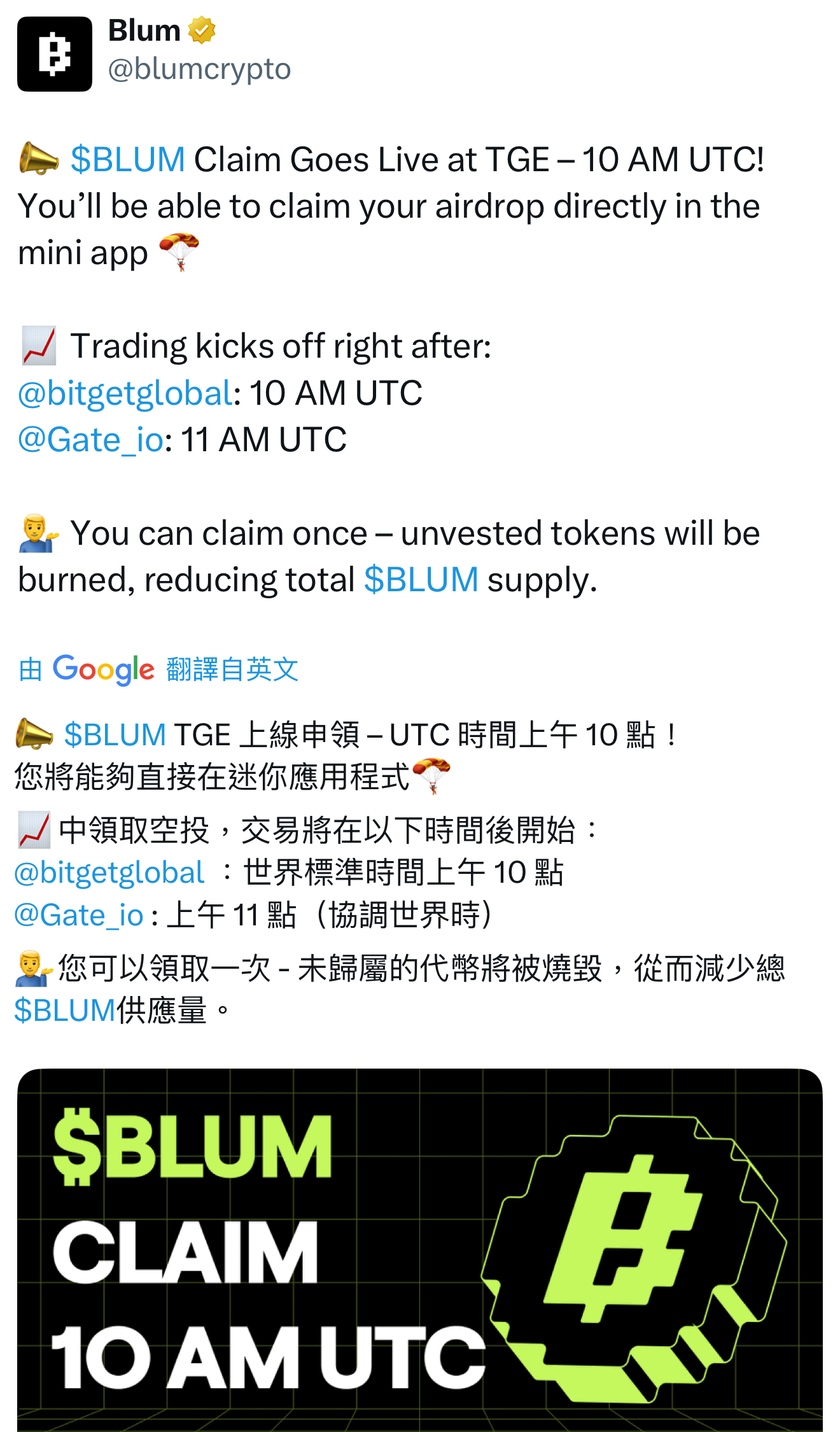Open @bitgetglobal in the translated text
Image resolution: width=840 pixels, height=1432 pixels.
pyautogui.click(x=109, y=873)
